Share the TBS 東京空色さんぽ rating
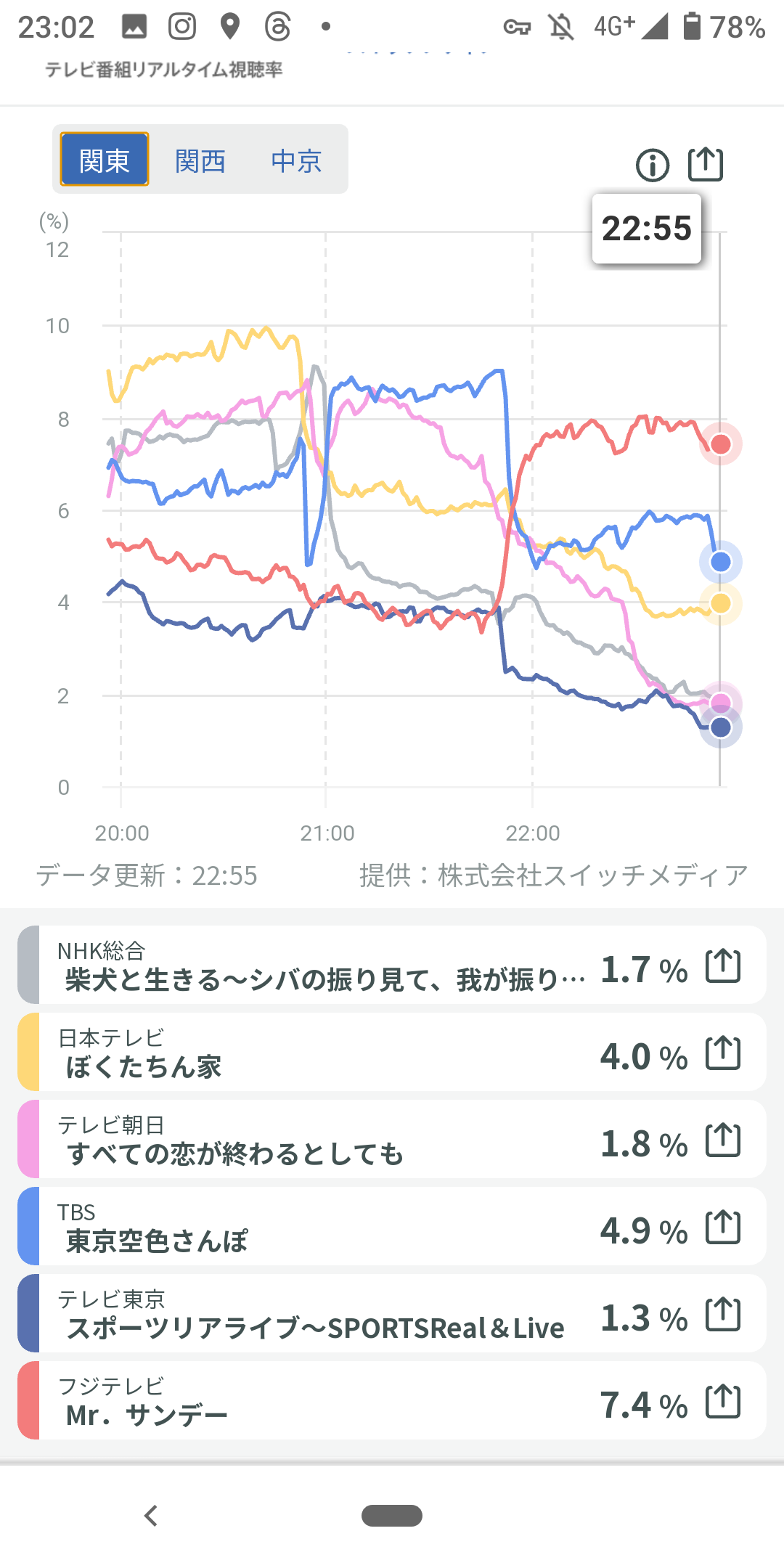The height and width of the screenshot is (1568, 784). pos(723,1228)
